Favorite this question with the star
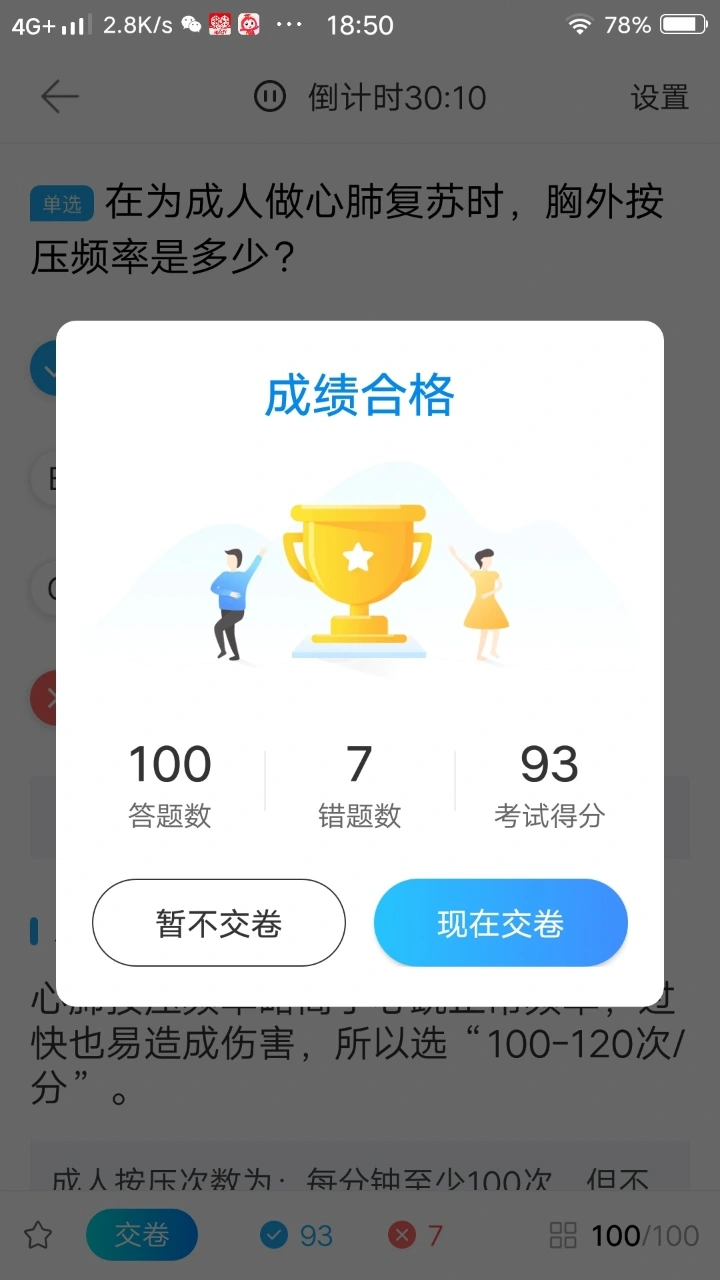The width and height of the screenshot is (720, 1280). 38,1235
